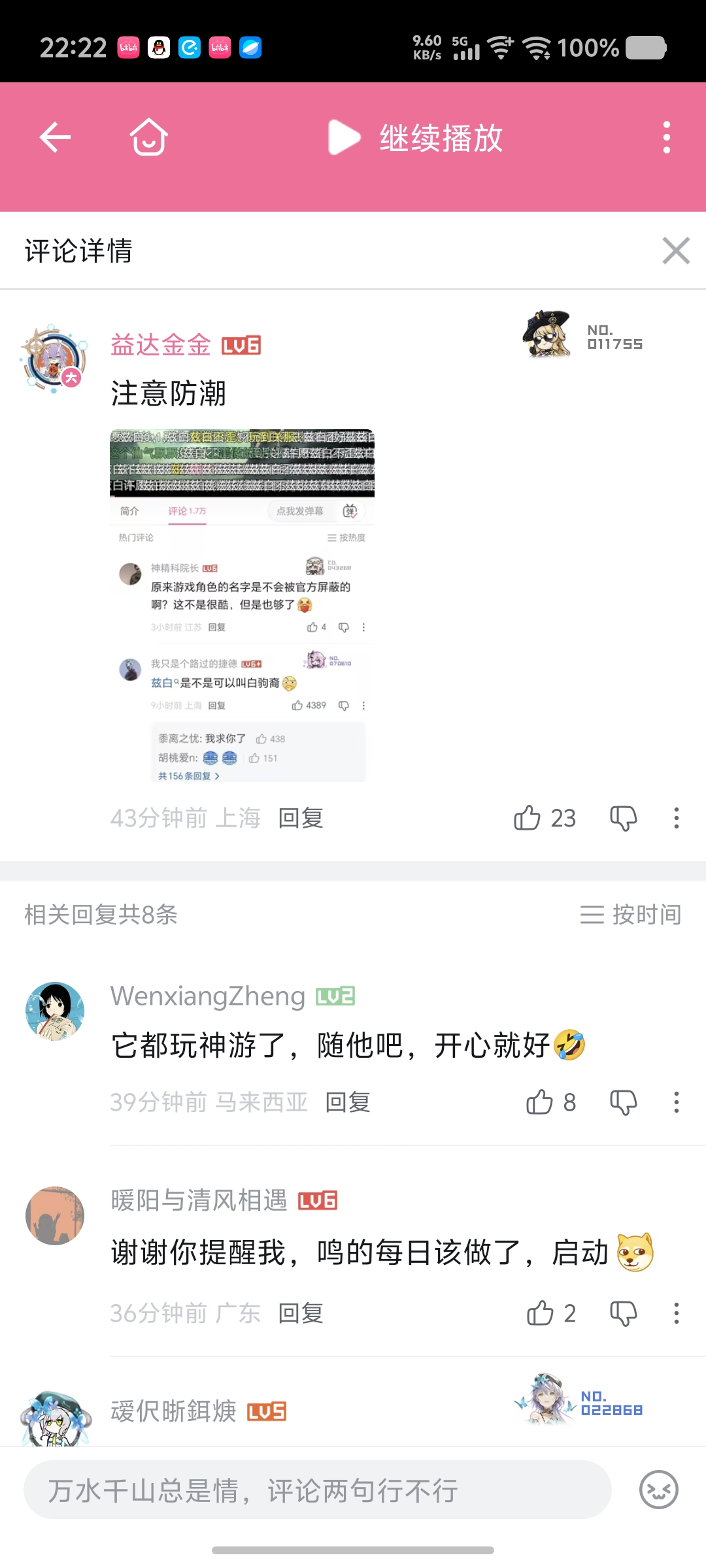
Task: Like 暖阳与清风相遇's reply
Action: (x=540, y=1313)
